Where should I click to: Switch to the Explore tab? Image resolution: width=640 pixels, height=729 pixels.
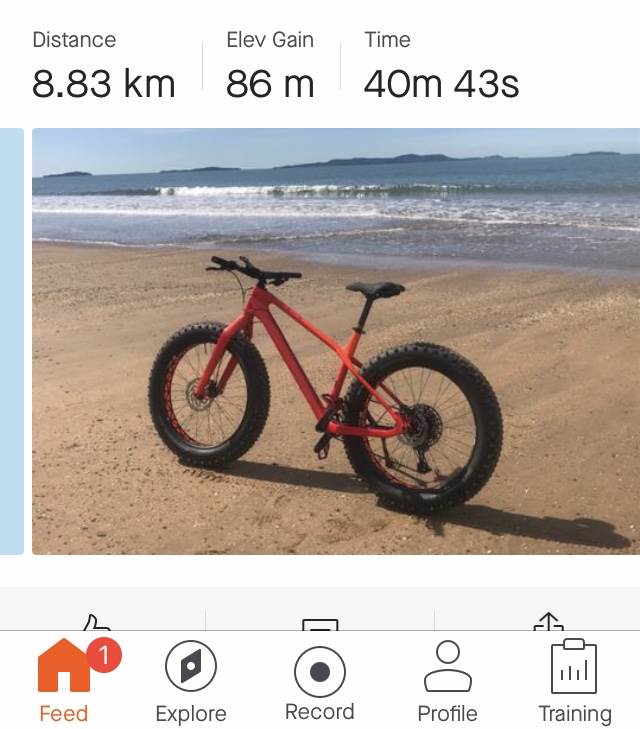tap(191, 682)
